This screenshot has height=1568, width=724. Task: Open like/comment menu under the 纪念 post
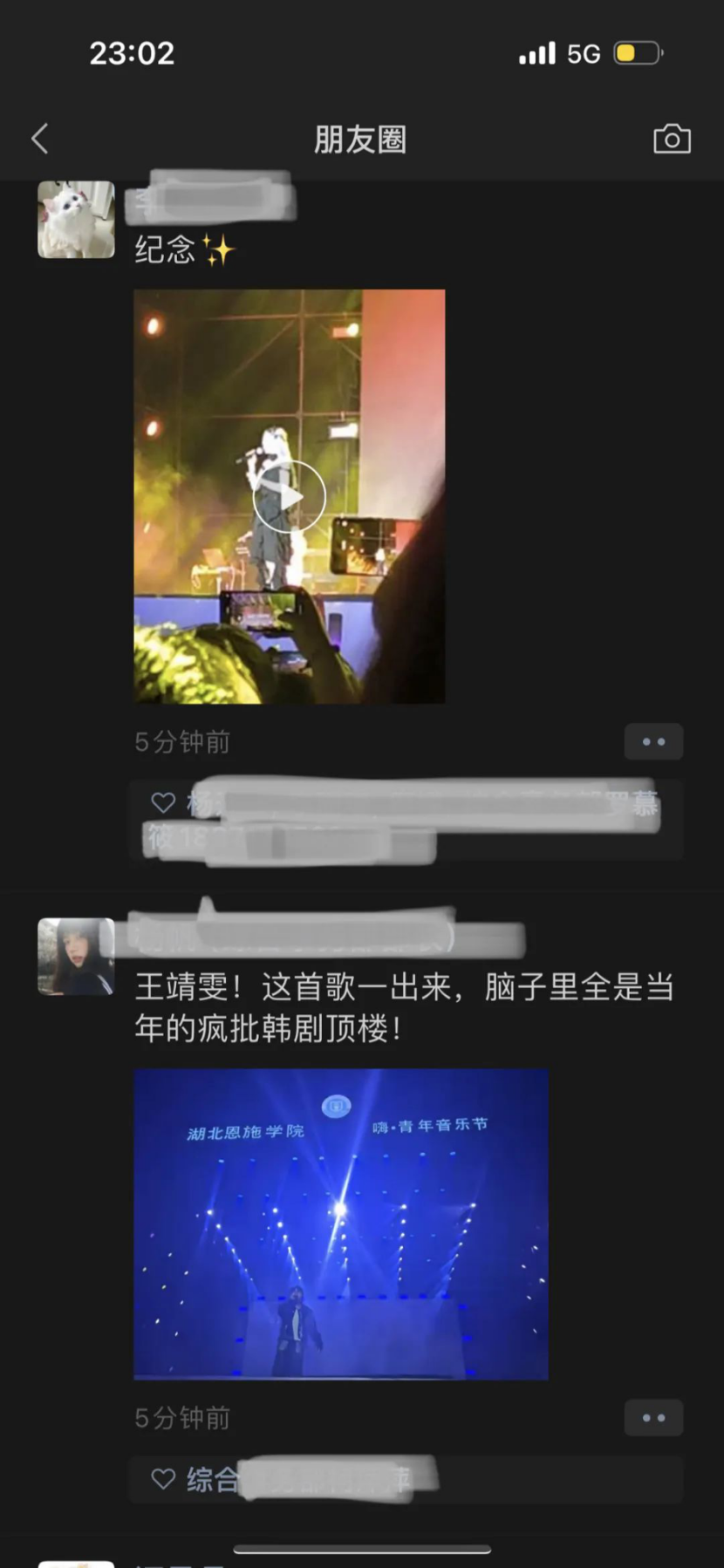coord(653,742)
